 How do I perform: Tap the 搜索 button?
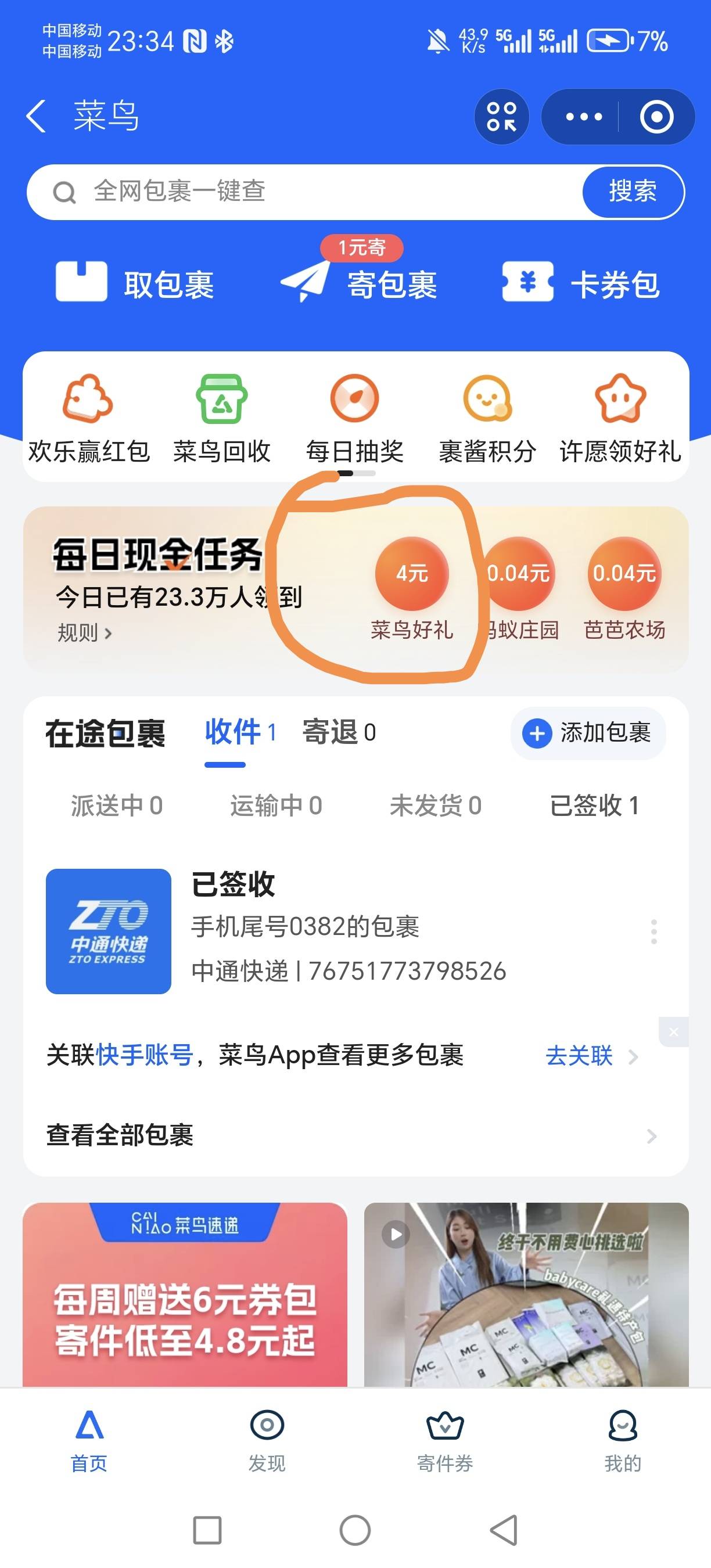click(x=633, y=192)
